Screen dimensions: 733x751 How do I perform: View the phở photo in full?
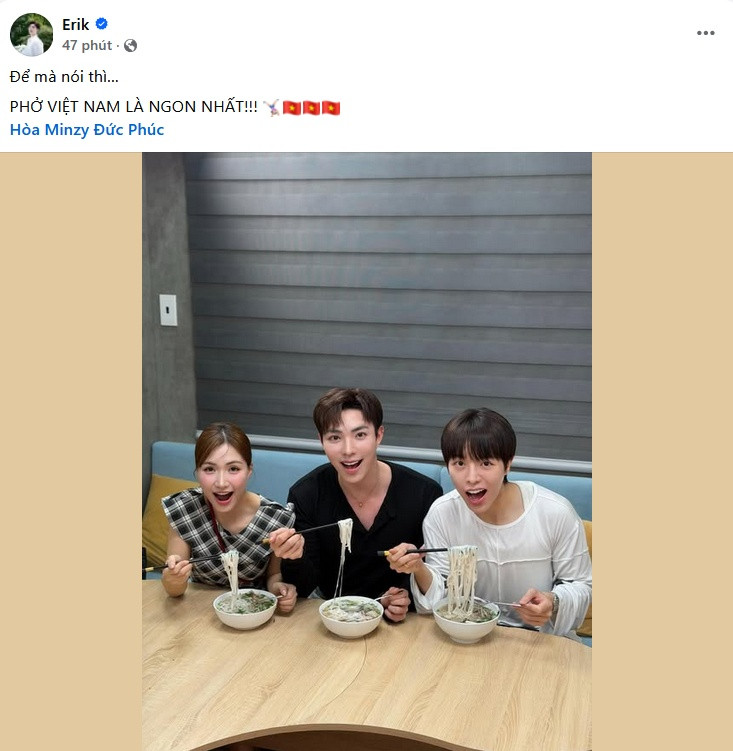(x=366, y=451)
